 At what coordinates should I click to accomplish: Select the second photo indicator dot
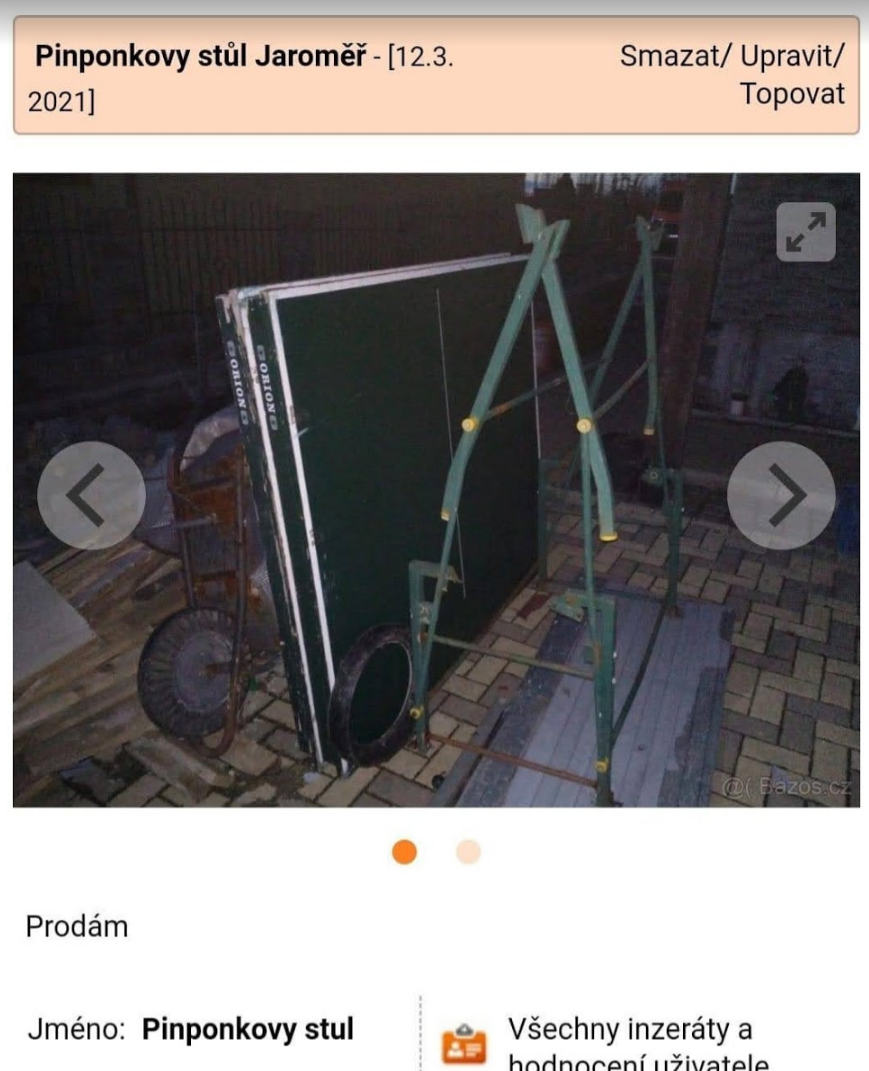[x=468, y=852]
